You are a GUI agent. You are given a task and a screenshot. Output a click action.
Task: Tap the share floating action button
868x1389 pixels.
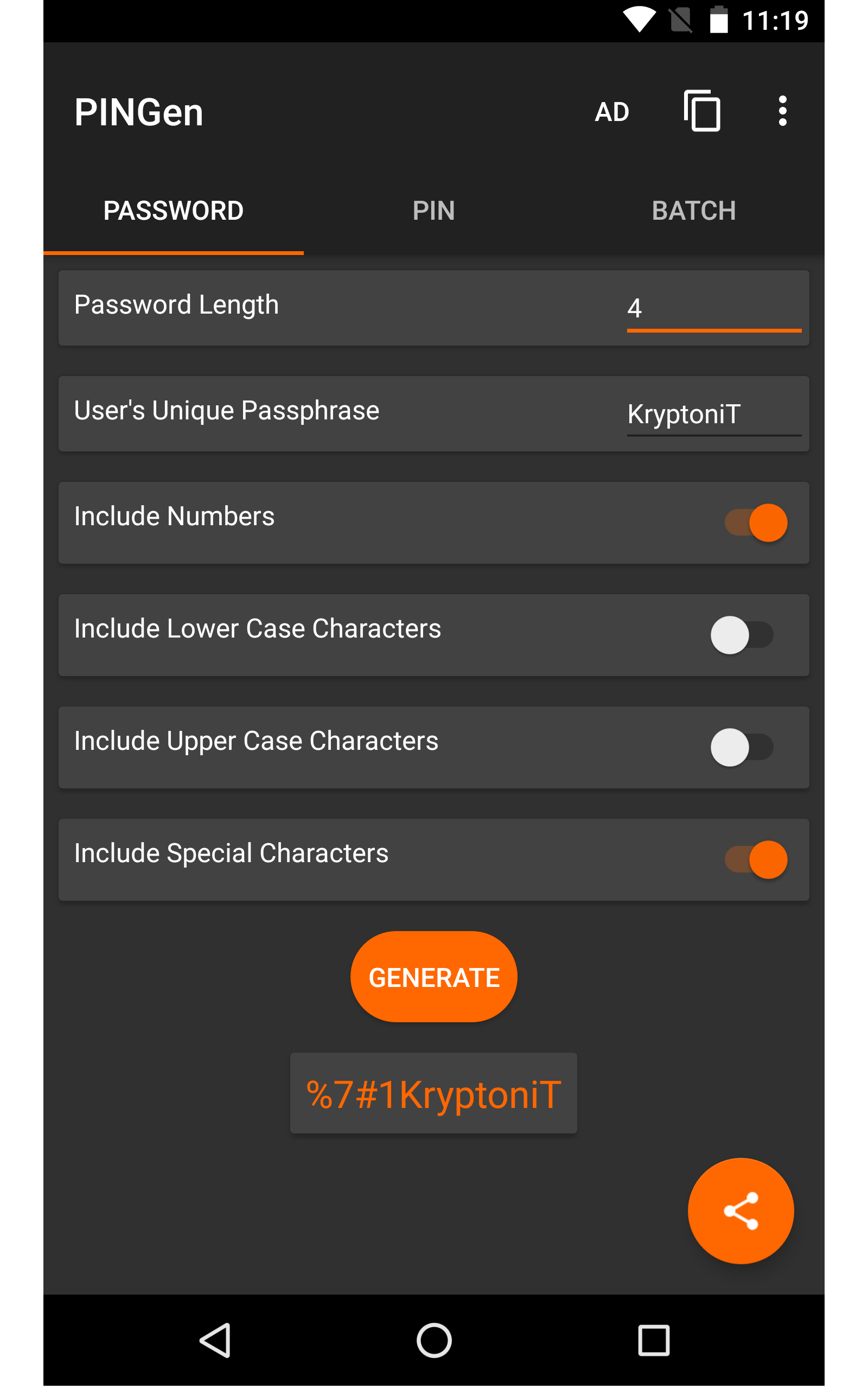click(x=741, y=1211)
